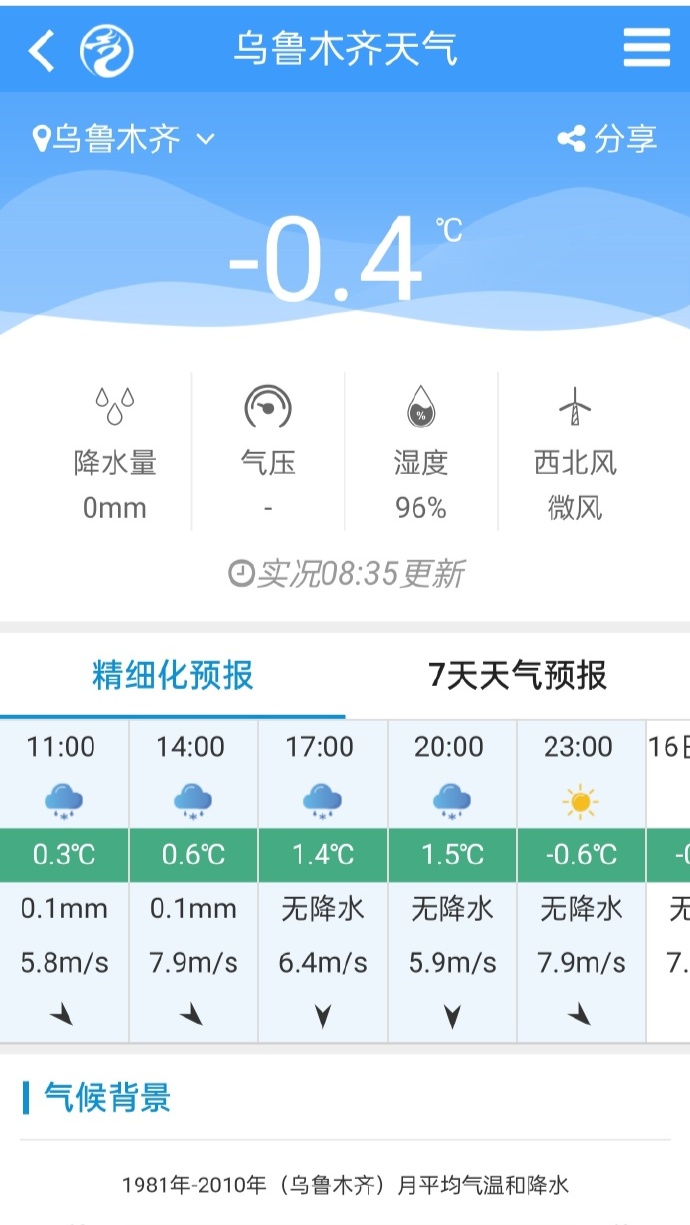Switch to the 7天天气预报 tab
690x1225 pixels.
pyautogui.click(x=517, y=676)
